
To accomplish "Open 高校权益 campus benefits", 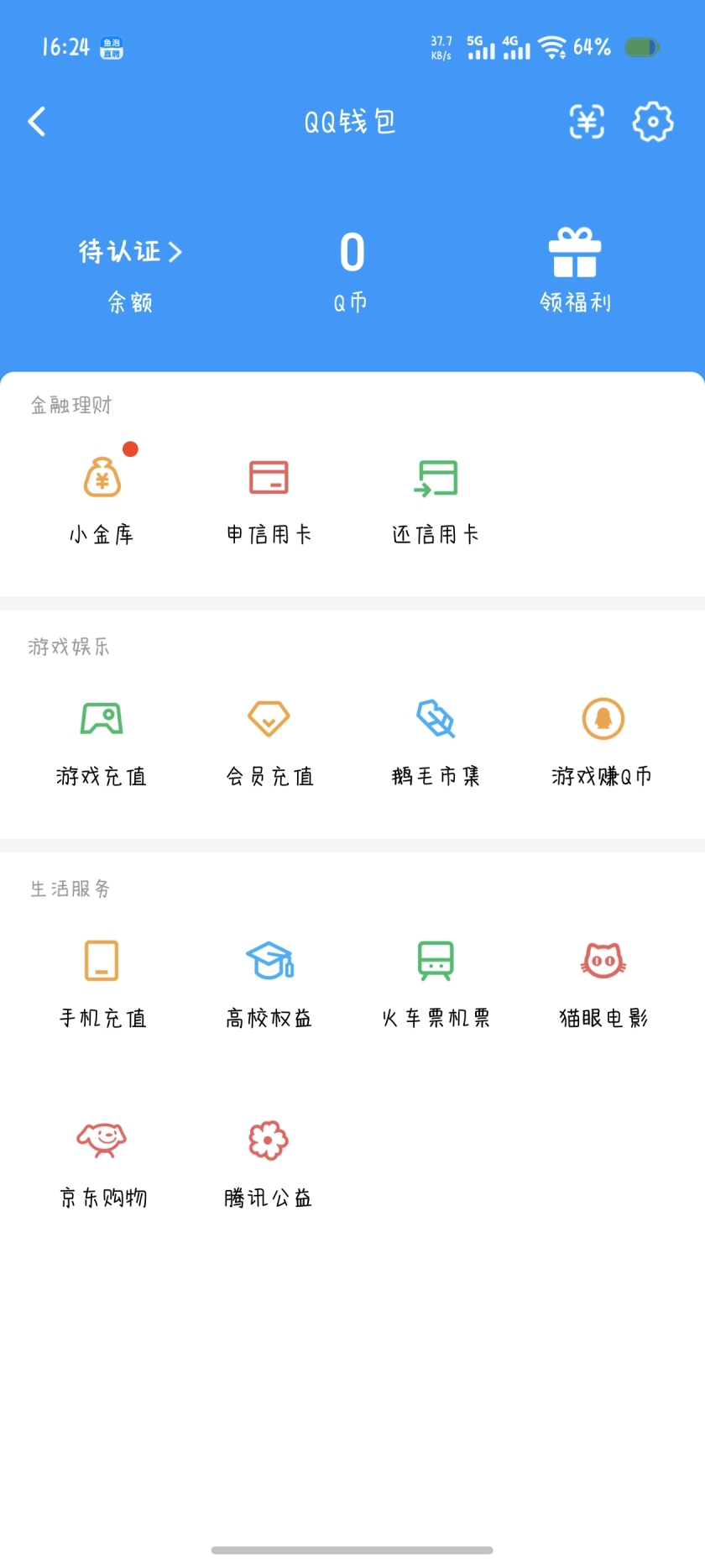I will (x=269, y=978).
